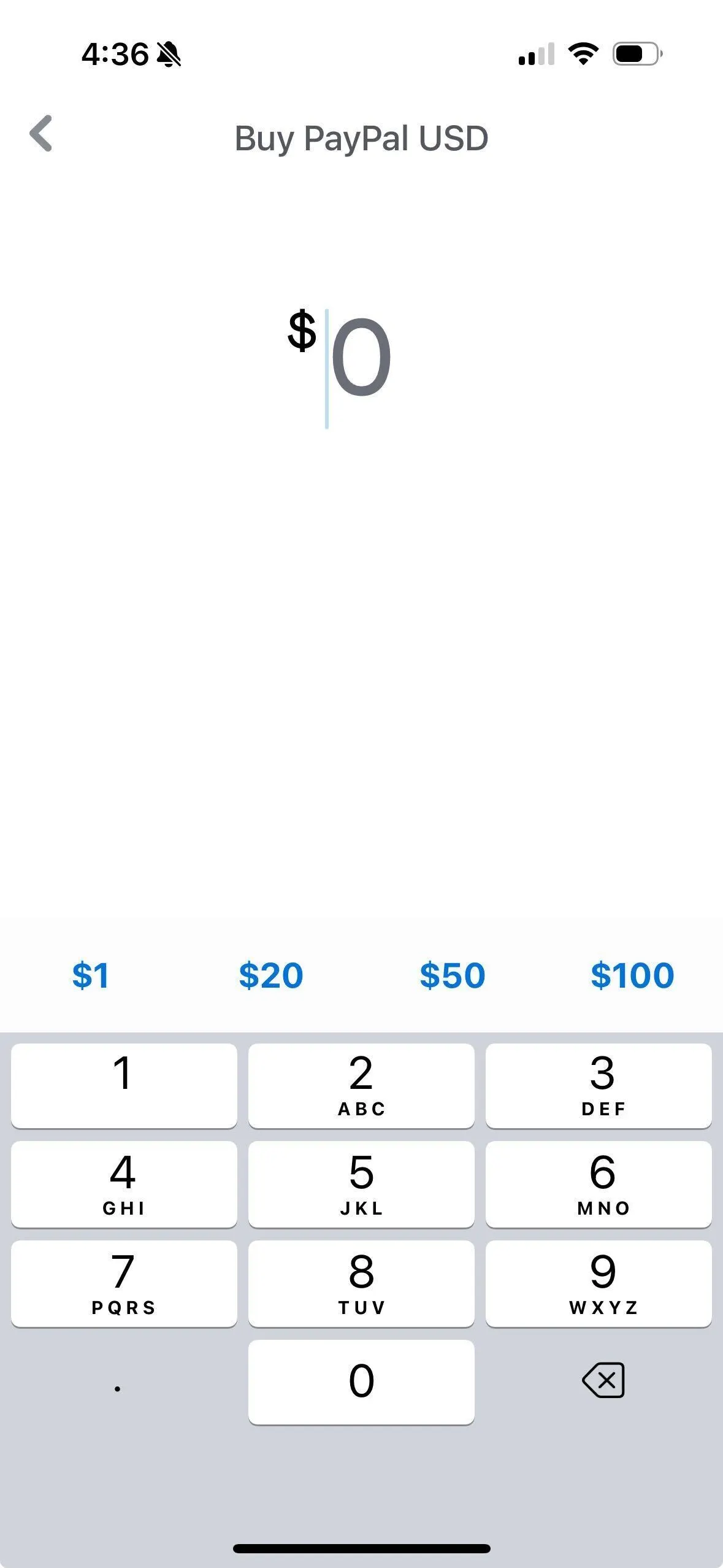Tap the dollar amount entry field
The image size is (723, 1568).
click(x=361, y=359)
